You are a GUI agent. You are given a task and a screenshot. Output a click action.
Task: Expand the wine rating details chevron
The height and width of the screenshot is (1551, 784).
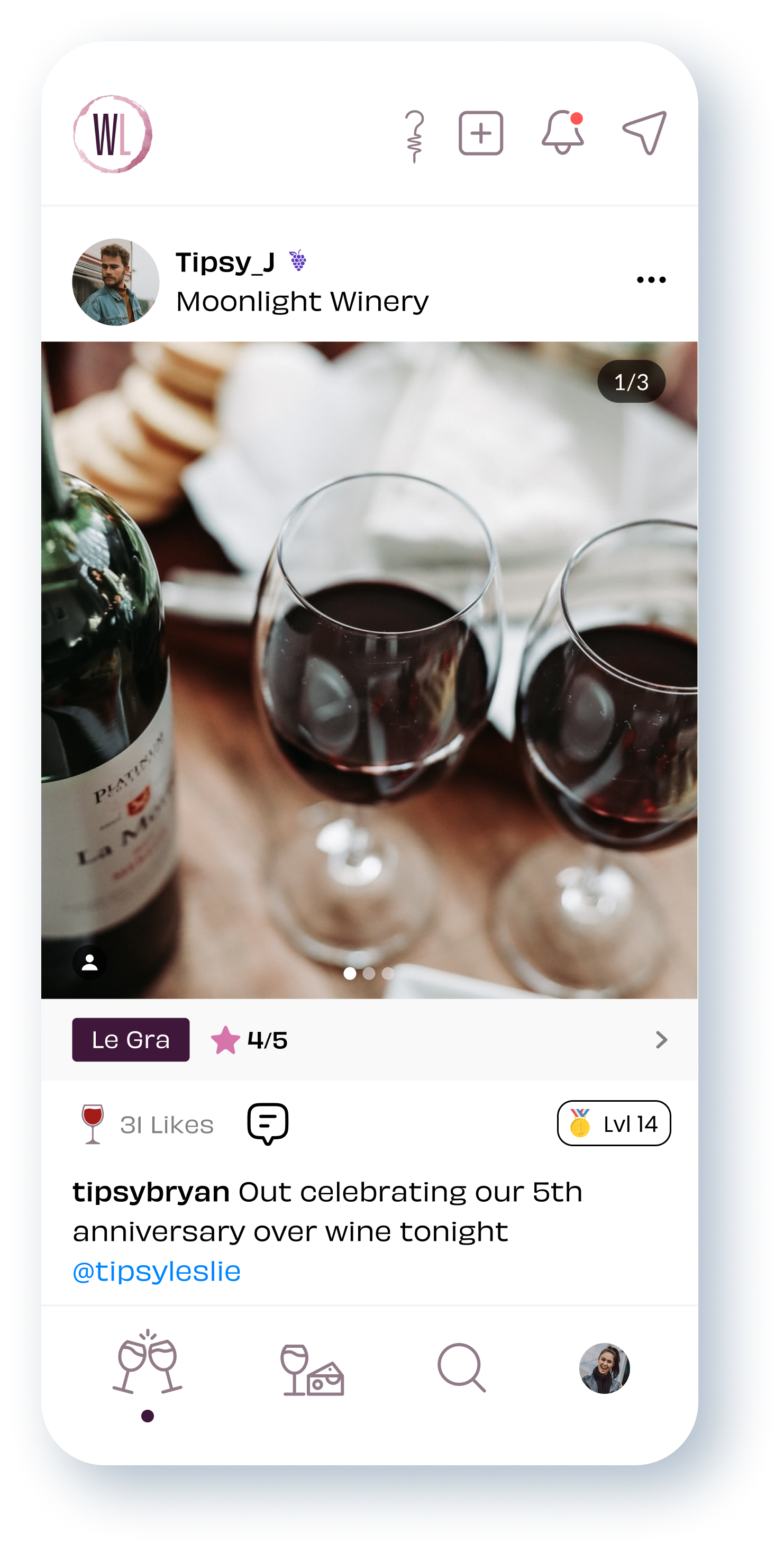[661, 1040]
